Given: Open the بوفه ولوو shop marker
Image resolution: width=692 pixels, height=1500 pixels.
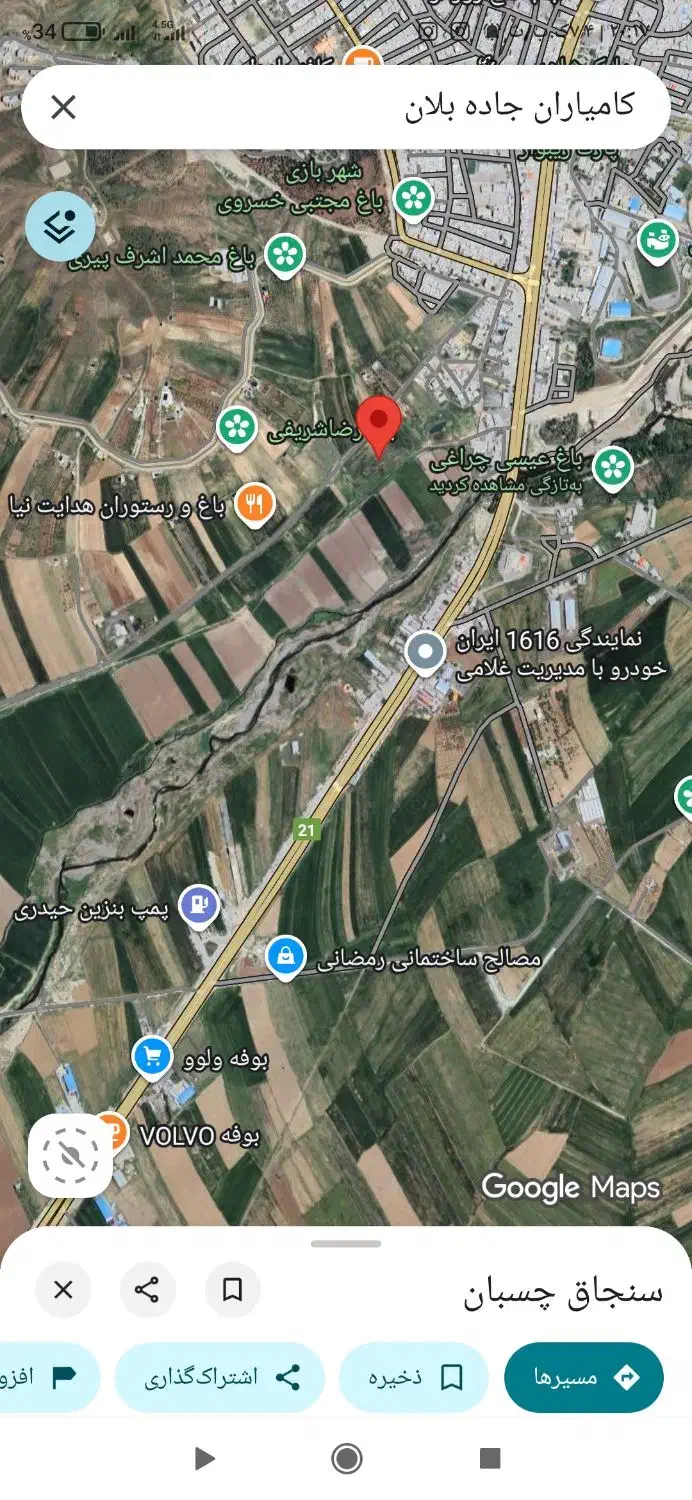Looking at the screenshot, I should click(152, 1058).
